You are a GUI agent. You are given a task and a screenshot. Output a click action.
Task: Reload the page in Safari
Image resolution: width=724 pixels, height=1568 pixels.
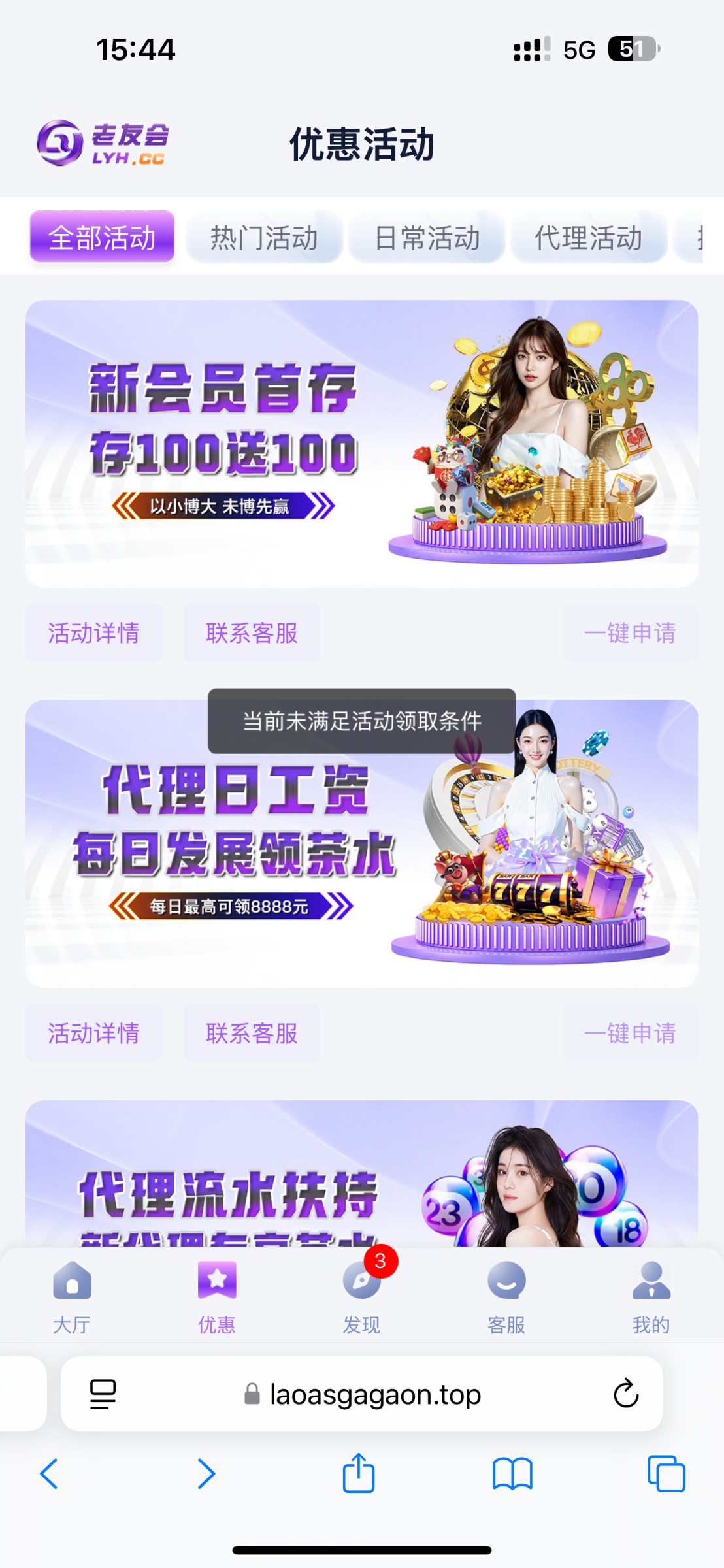625,1394
